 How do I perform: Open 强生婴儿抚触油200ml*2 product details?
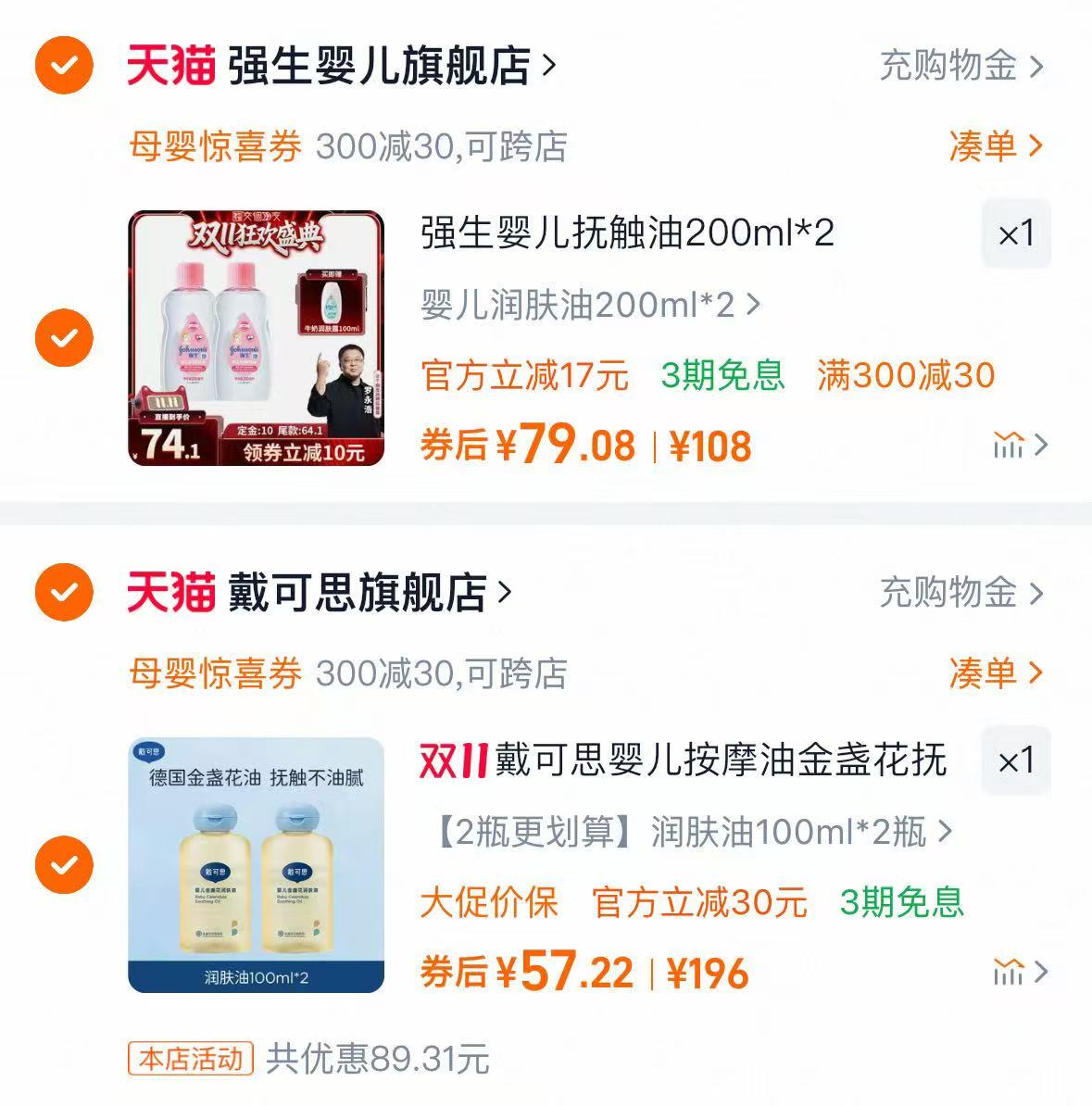[x=627, y=233]
